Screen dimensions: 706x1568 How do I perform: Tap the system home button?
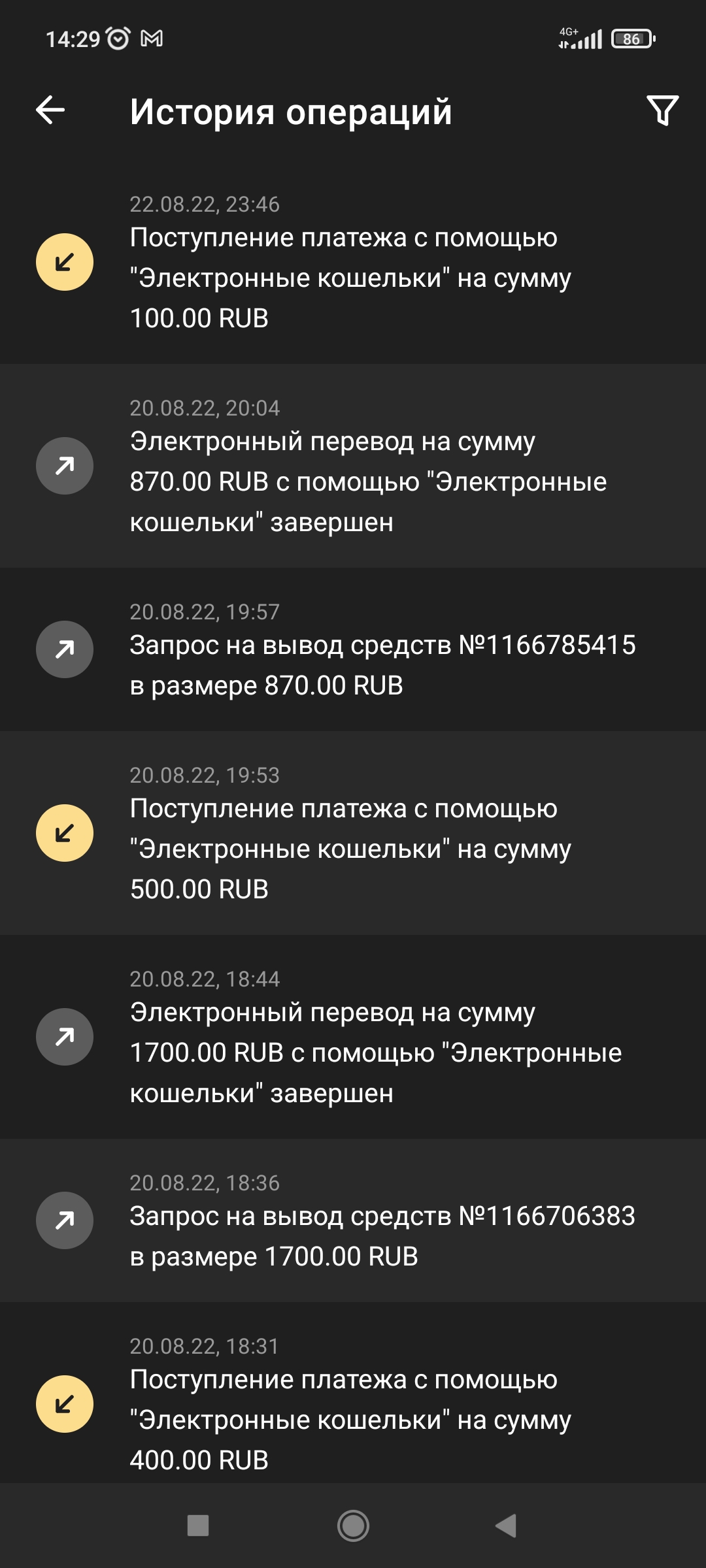[x=353, y=1526]
